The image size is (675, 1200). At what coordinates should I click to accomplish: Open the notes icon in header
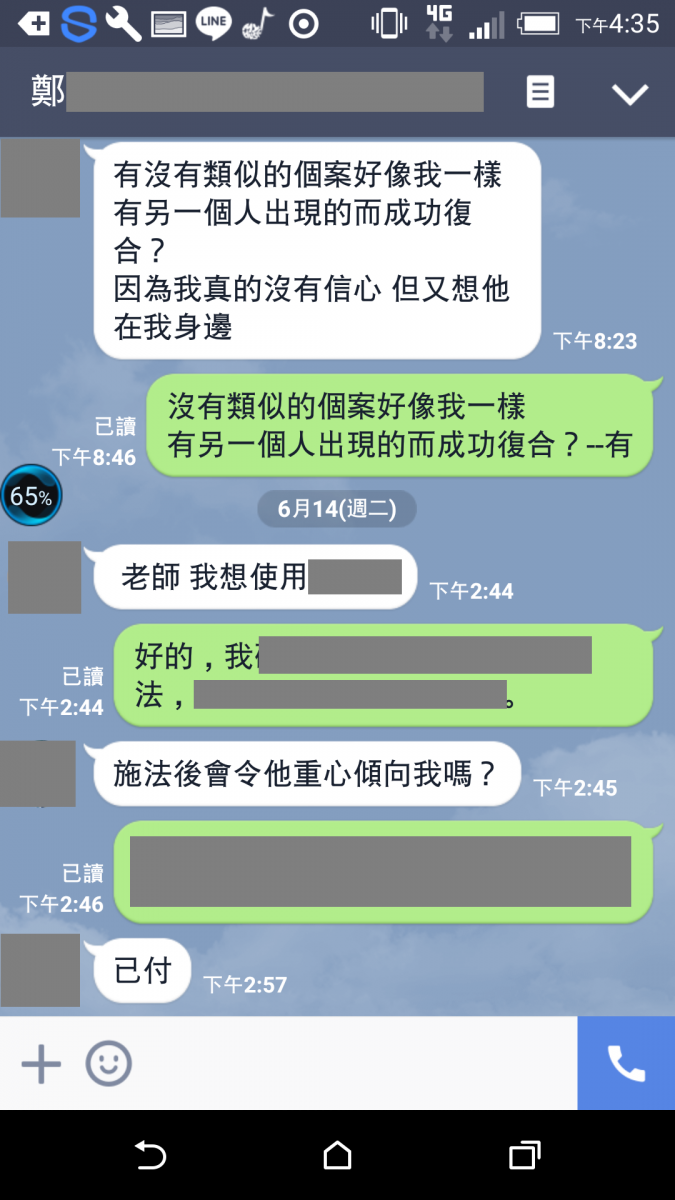click(540, 93)
